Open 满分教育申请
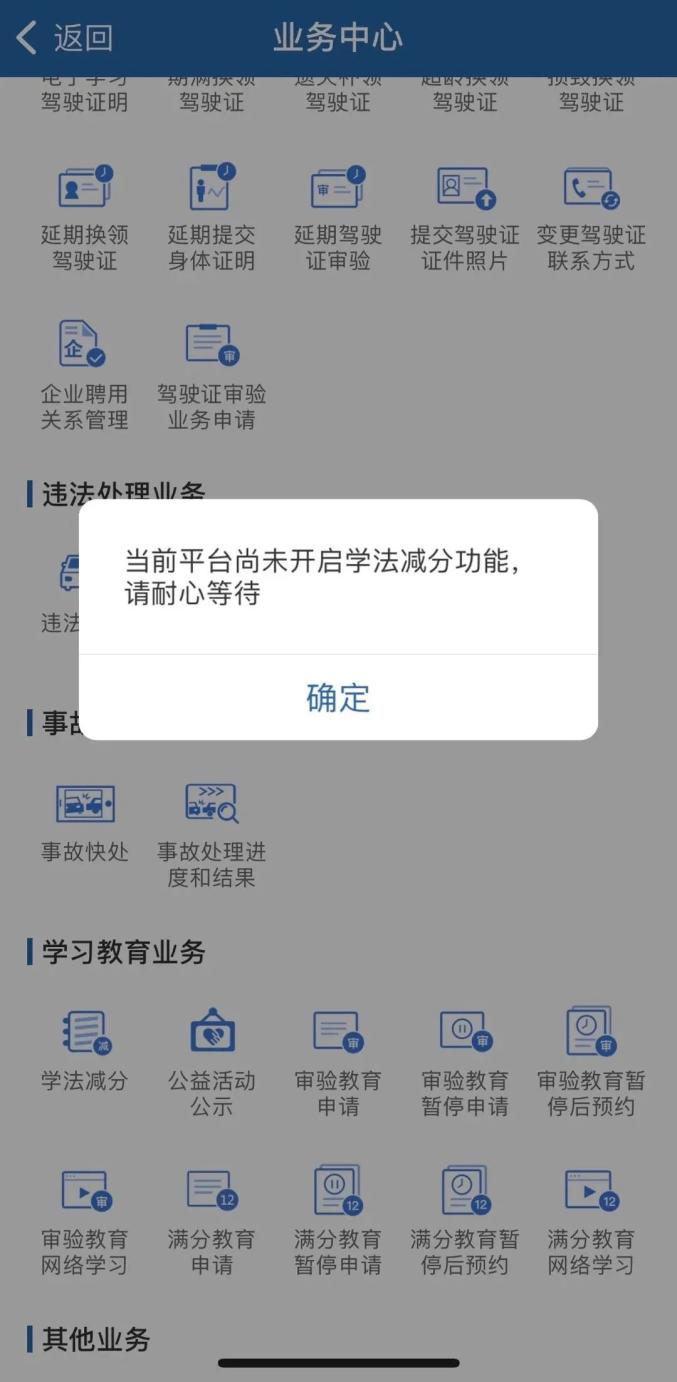The image size is (677, 1382). [x=211, y=1220]
